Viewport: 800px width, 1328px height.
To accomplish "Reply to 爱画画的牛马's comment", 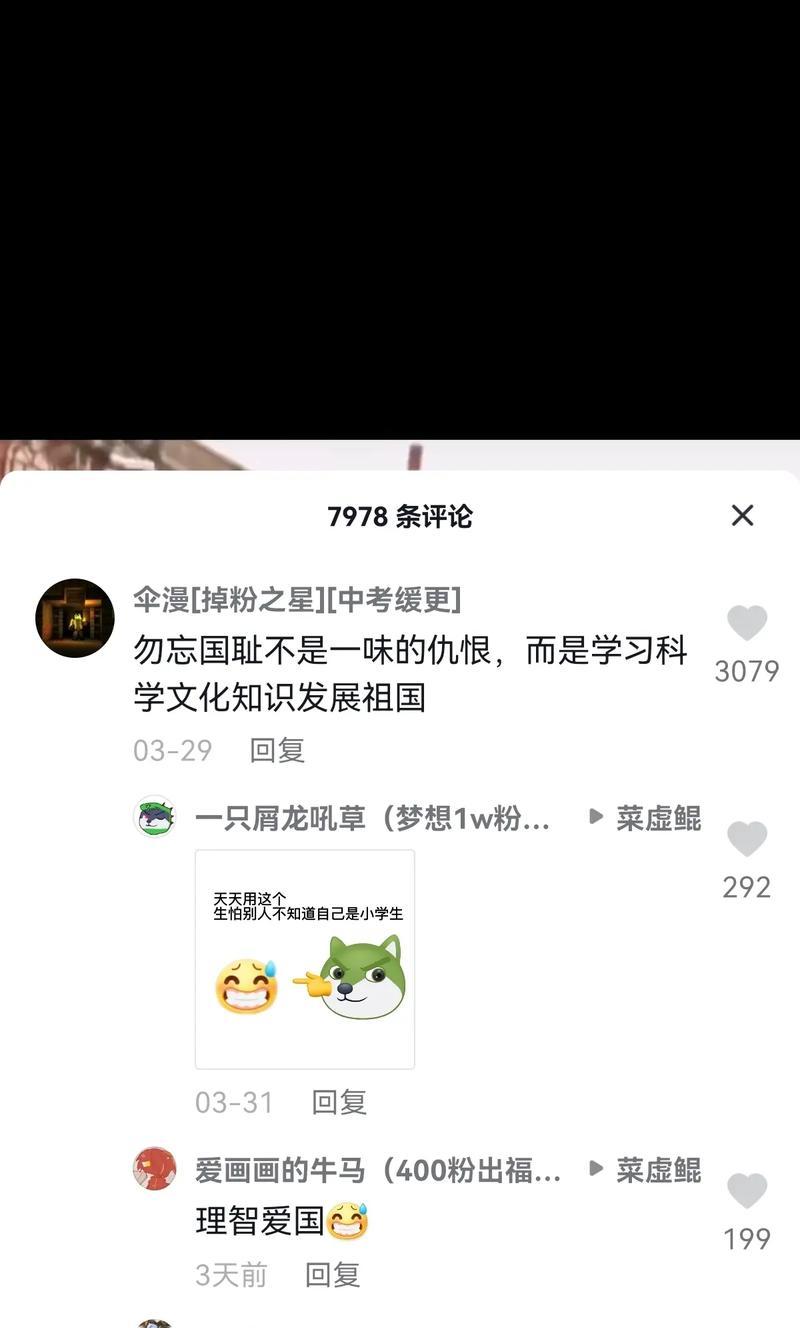I will [332, 1274].
